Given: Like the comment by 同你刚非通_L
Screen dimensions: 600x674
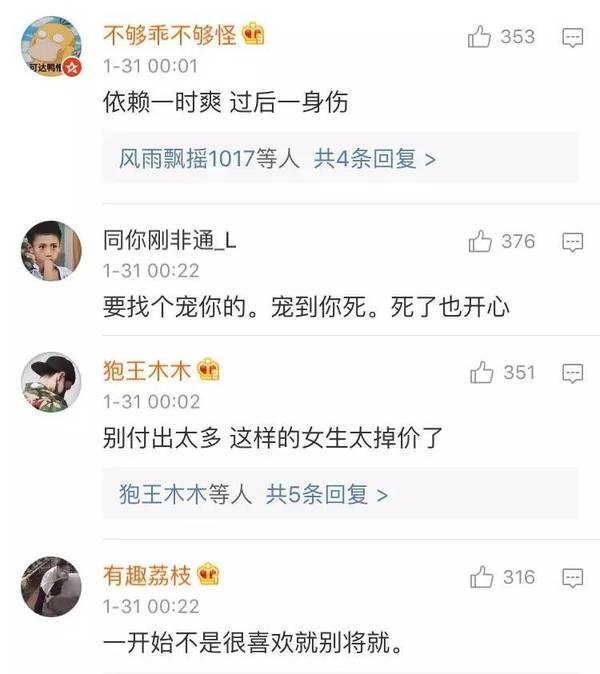Looking at the screenshot, I should [481, 241].
